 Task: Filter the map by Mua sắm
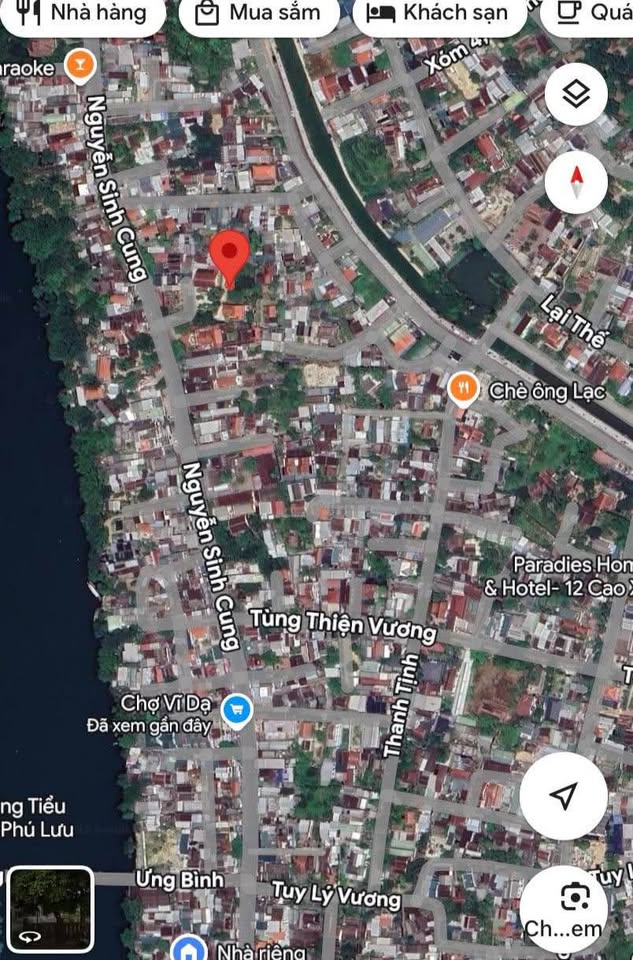[x=259, y=14]
